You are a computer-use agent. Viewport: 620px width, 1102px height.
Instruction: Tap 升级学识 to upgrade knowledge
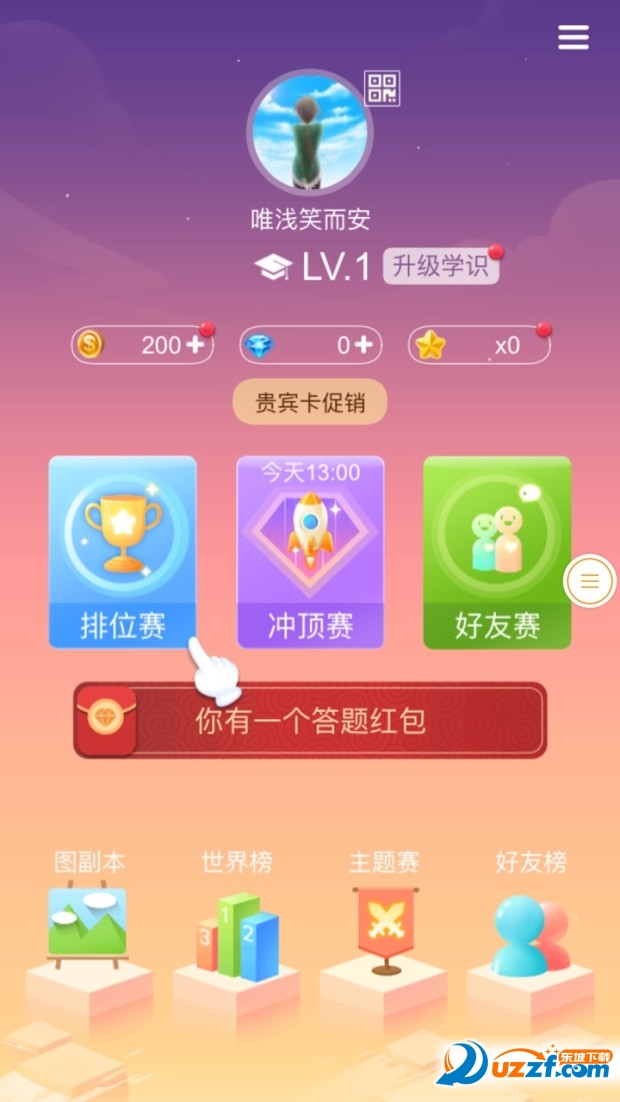point(440,267)
